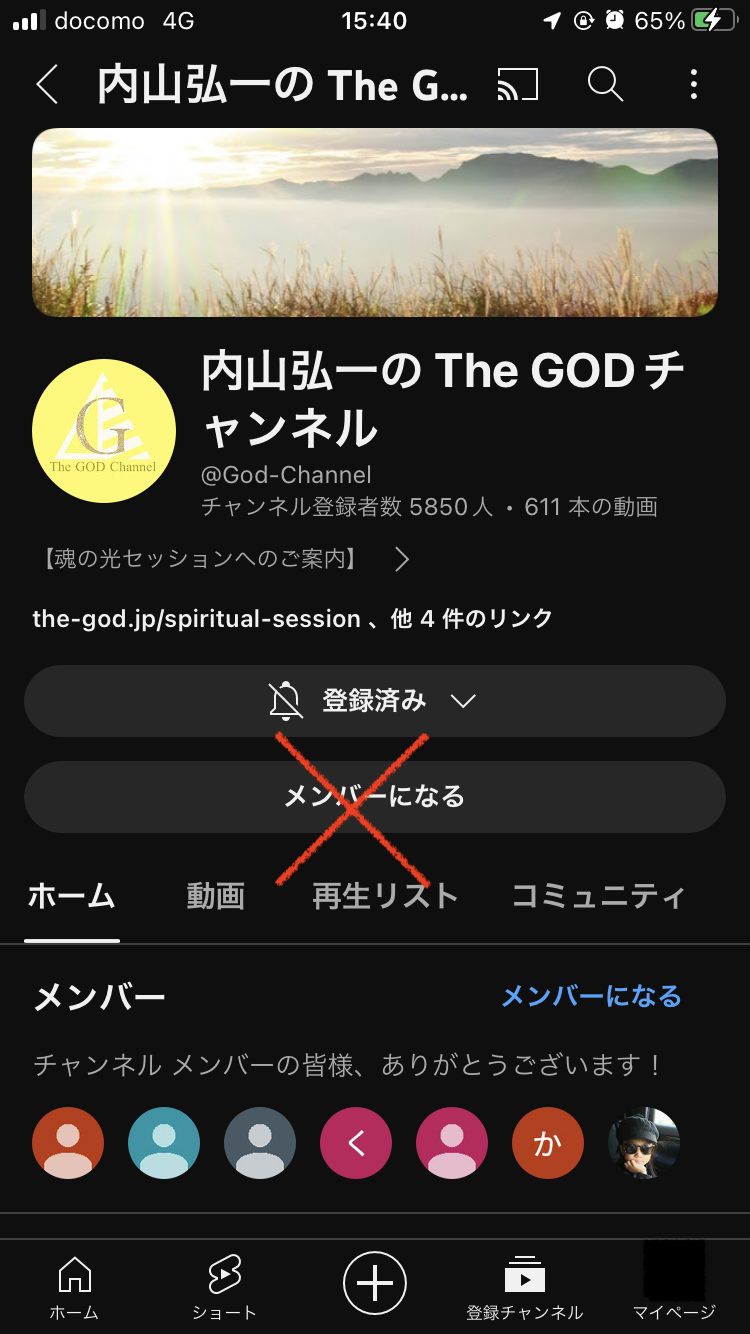Open マイページ in the bottom navigation
This screenshot has height=1334, width=750.
pos(674,1288)
